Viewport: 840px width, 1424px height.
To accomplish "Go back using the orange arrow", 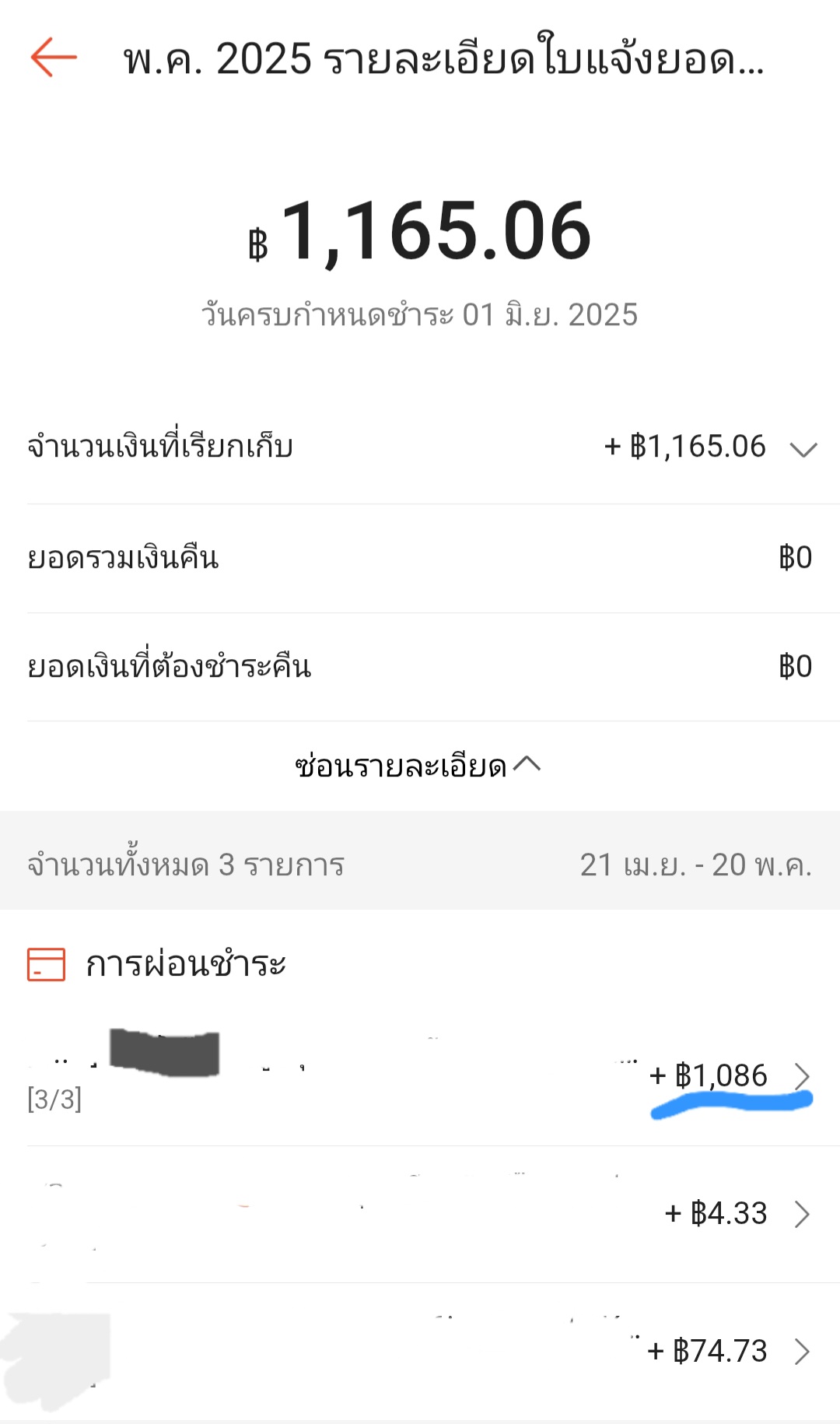I will point(54,58).
